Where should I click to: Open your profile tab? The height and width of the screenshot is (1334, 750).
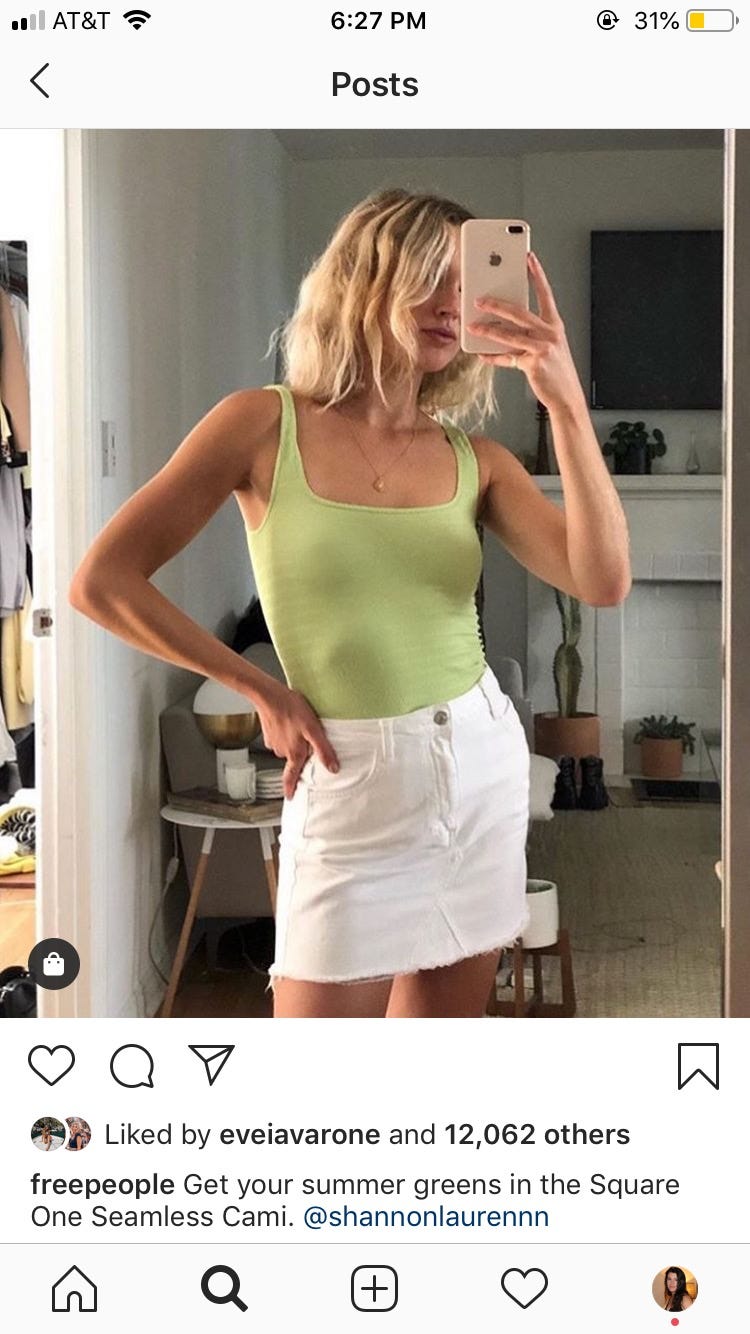pos(674,1289)
